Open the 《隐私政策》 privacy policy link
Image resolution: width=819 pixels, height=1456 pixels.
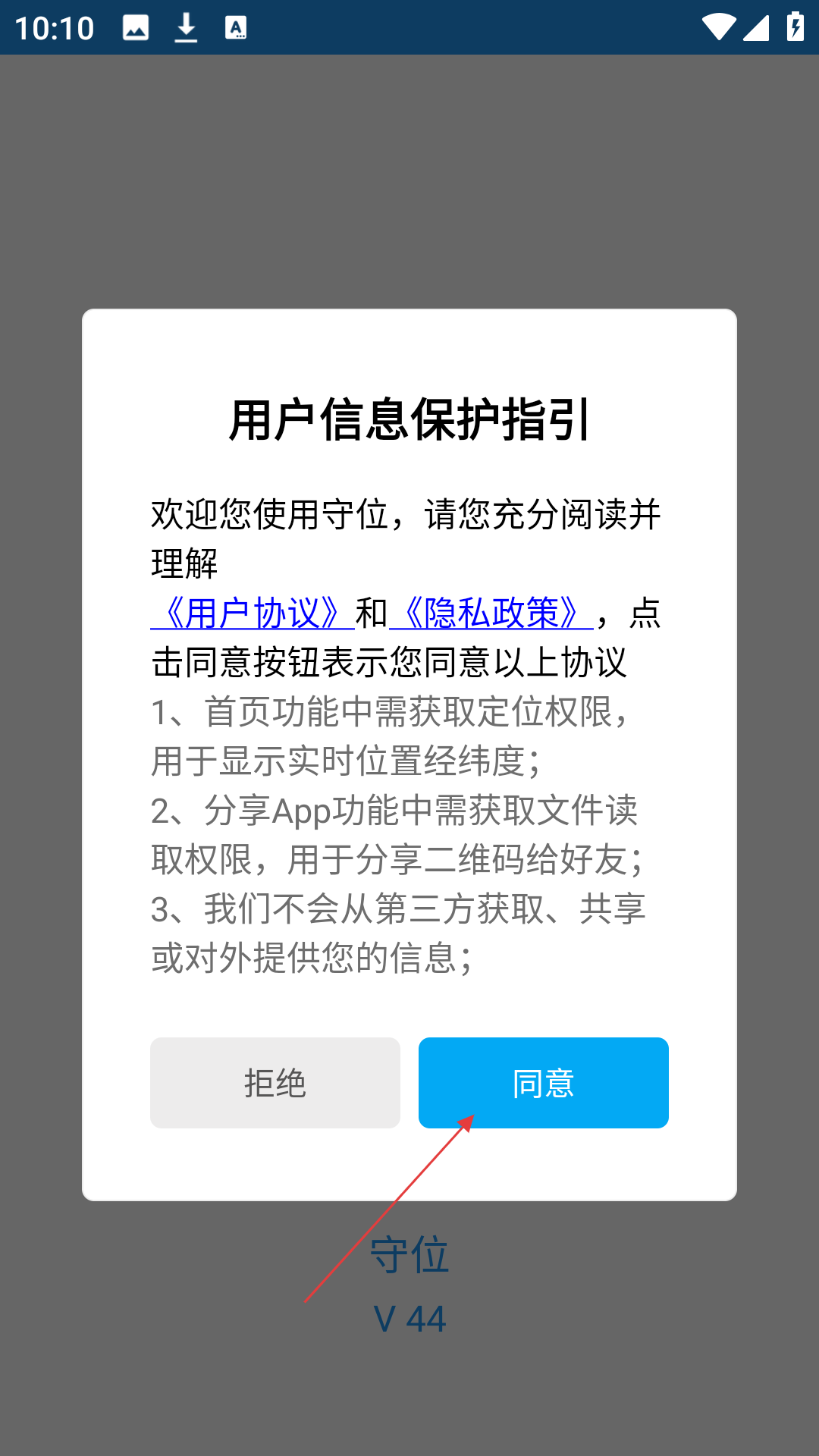(491, 613)
